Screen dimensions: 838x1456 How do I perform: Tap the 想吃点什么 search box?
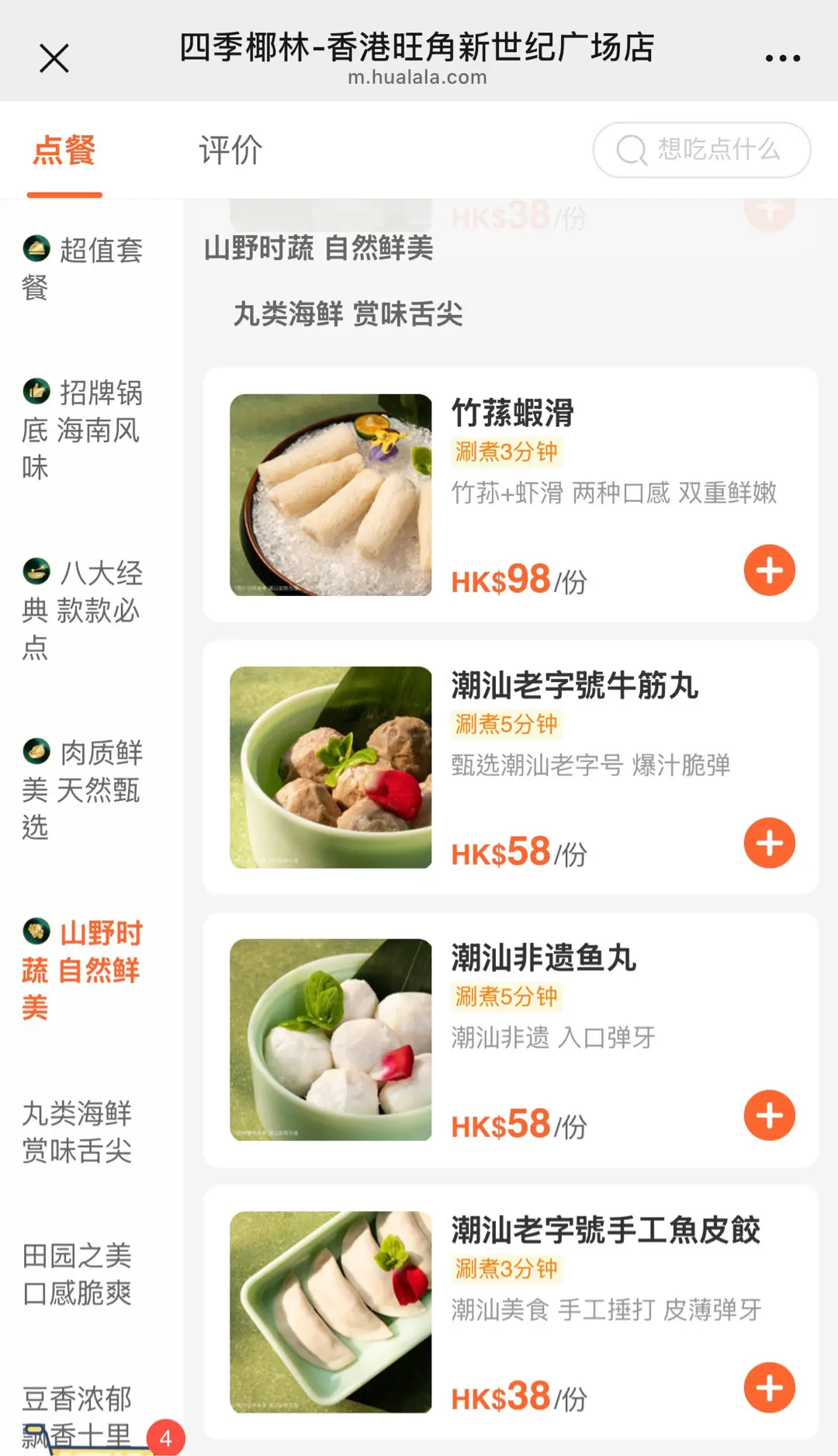(x=701, y=150)
